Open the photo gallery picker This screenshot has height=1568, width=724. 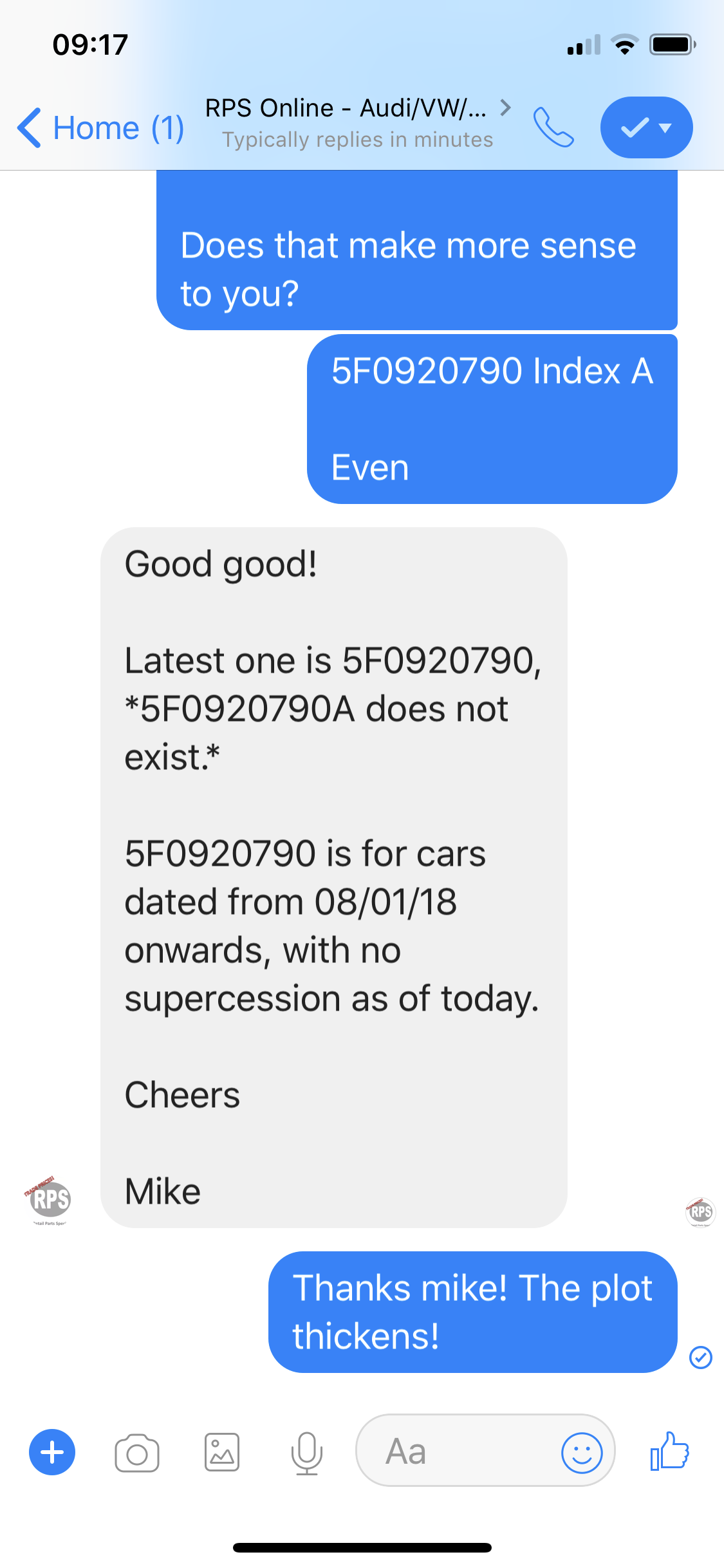point(222,1453)
